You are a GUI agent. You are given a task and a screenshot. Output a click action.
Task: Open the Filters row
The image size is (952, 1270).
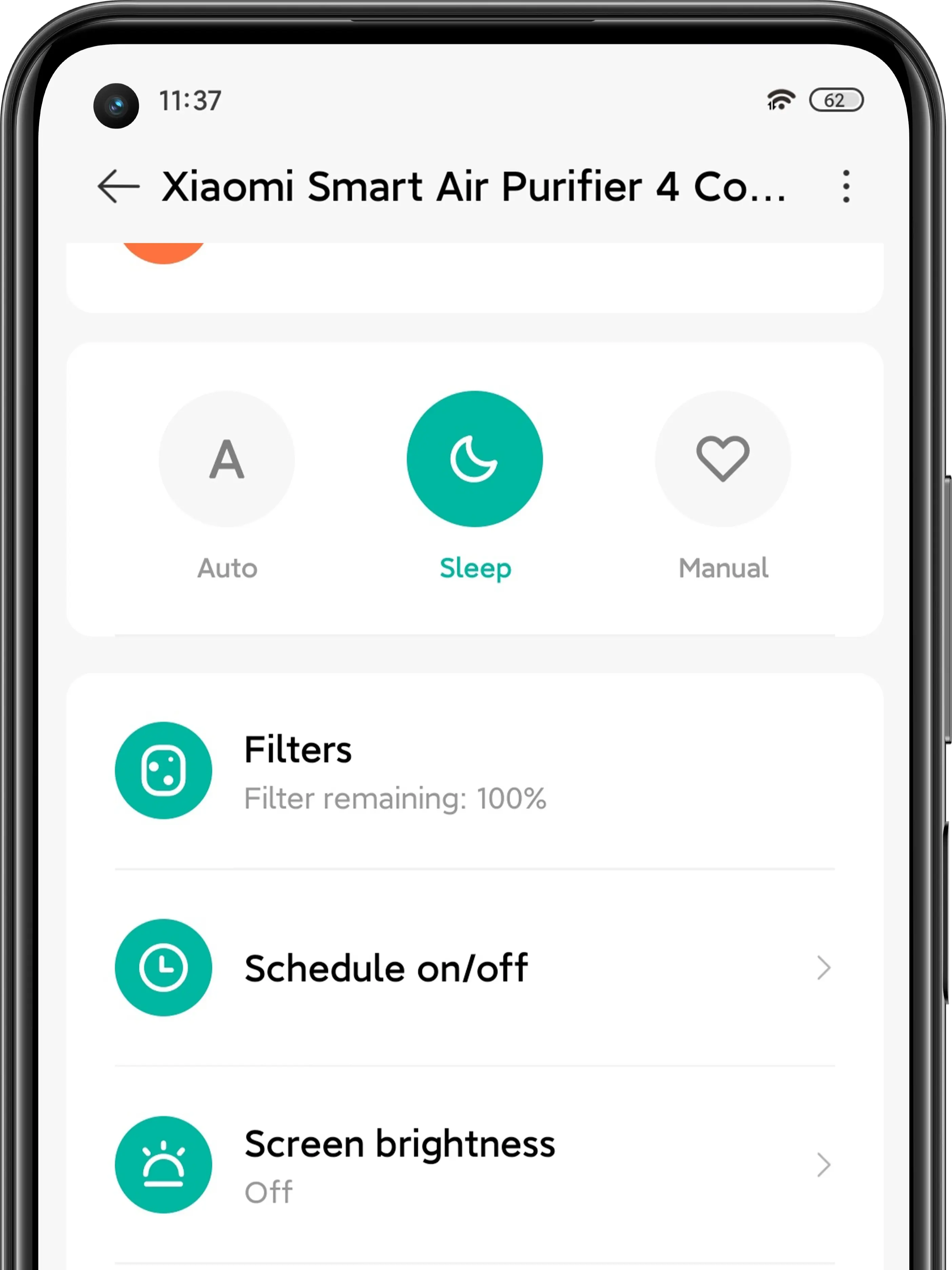tap(475, 771)
